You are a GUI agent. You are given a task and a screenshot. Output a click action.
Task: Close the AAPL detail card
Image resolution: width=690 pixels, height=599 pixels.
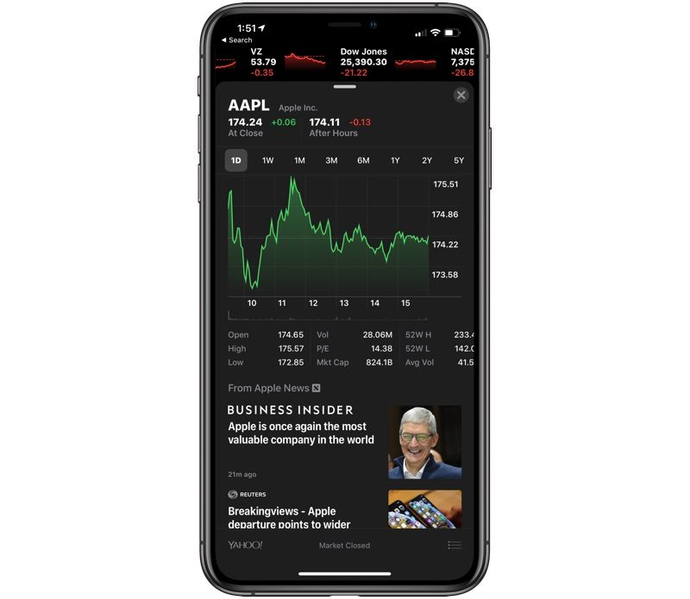point(460,95)
